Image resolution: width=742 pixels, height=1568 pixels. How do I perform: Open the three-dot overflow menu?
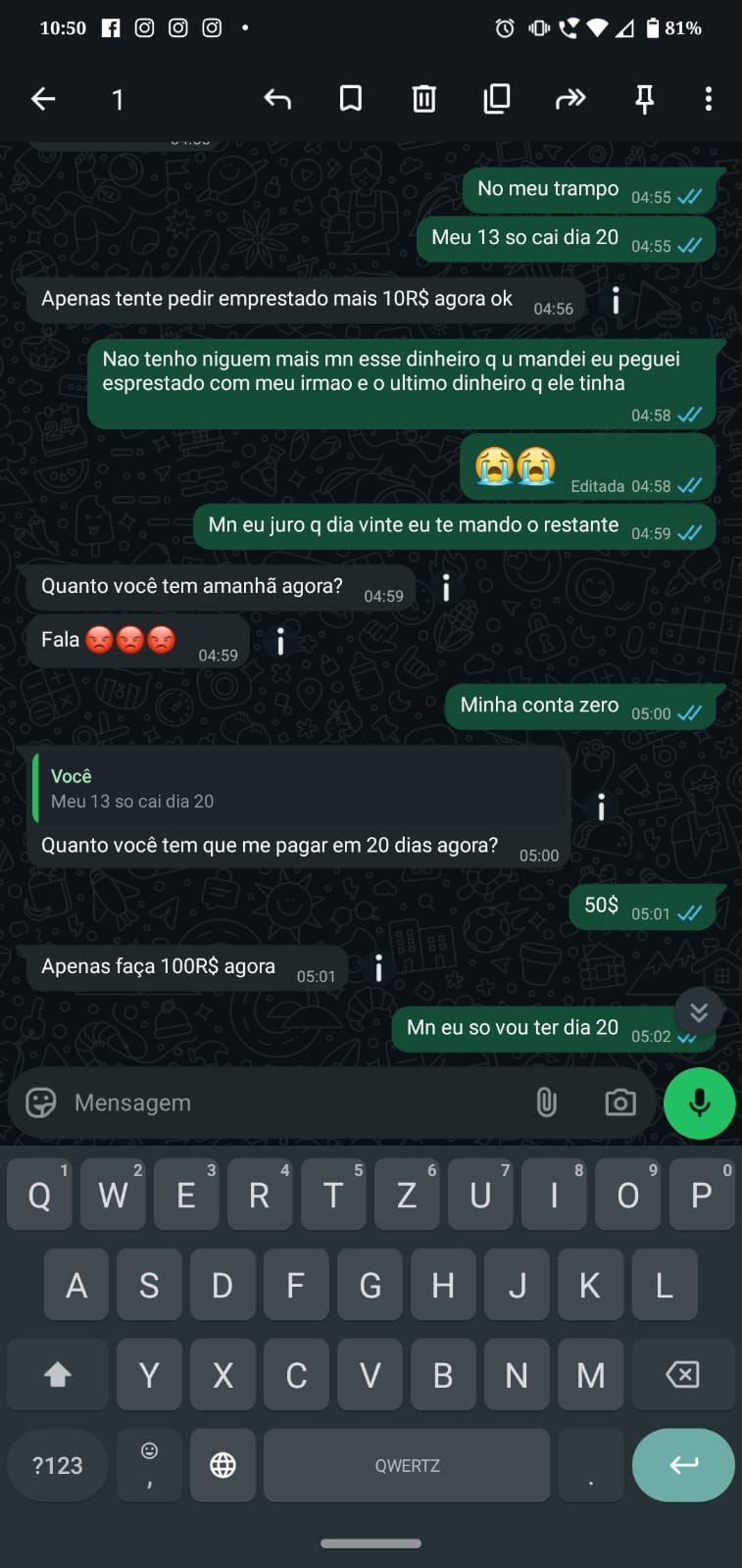[708, 98]
